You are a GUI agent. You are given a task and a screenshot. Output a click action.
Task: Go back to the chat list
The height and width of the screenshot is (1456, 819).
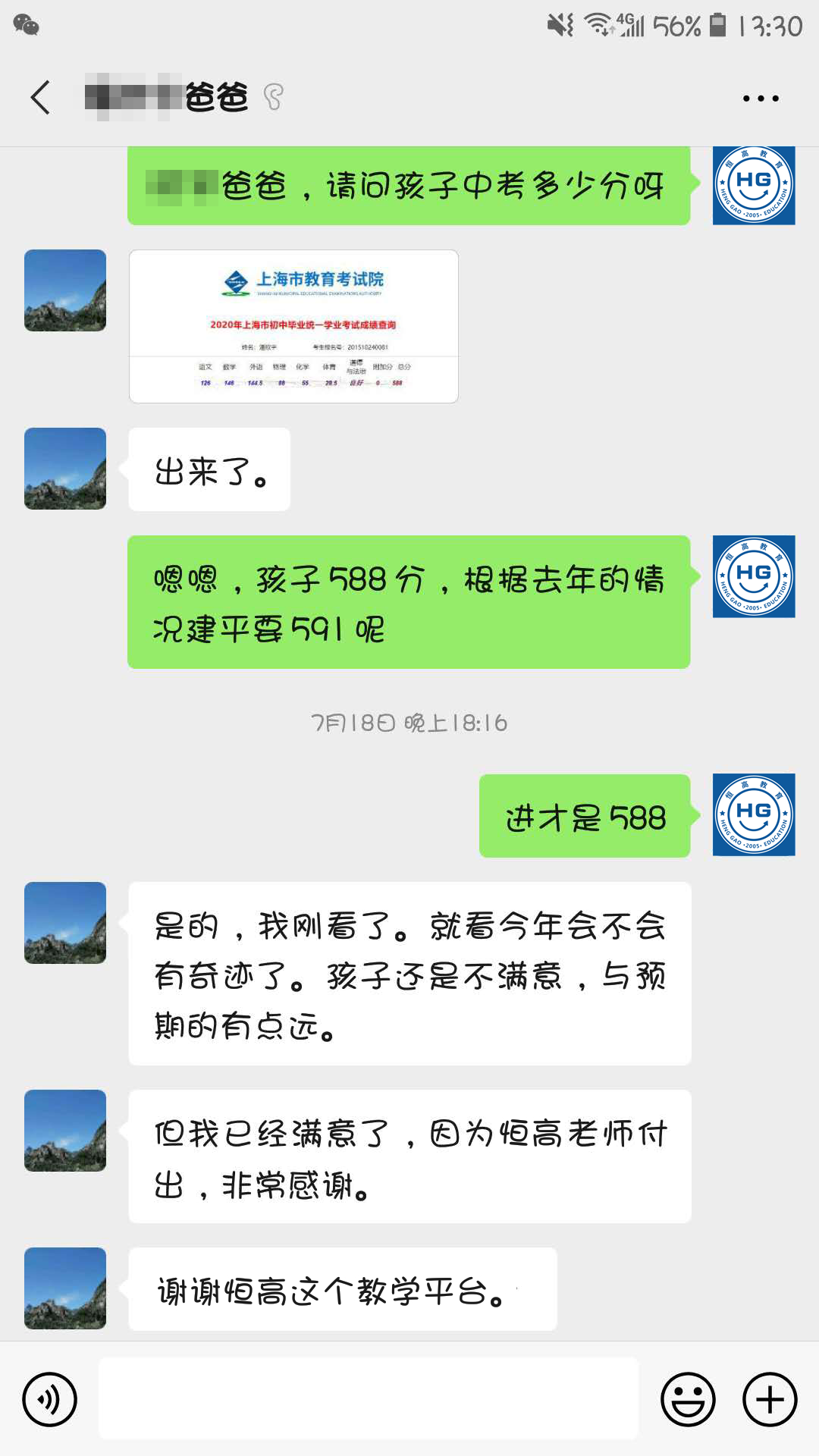point(41,98)
